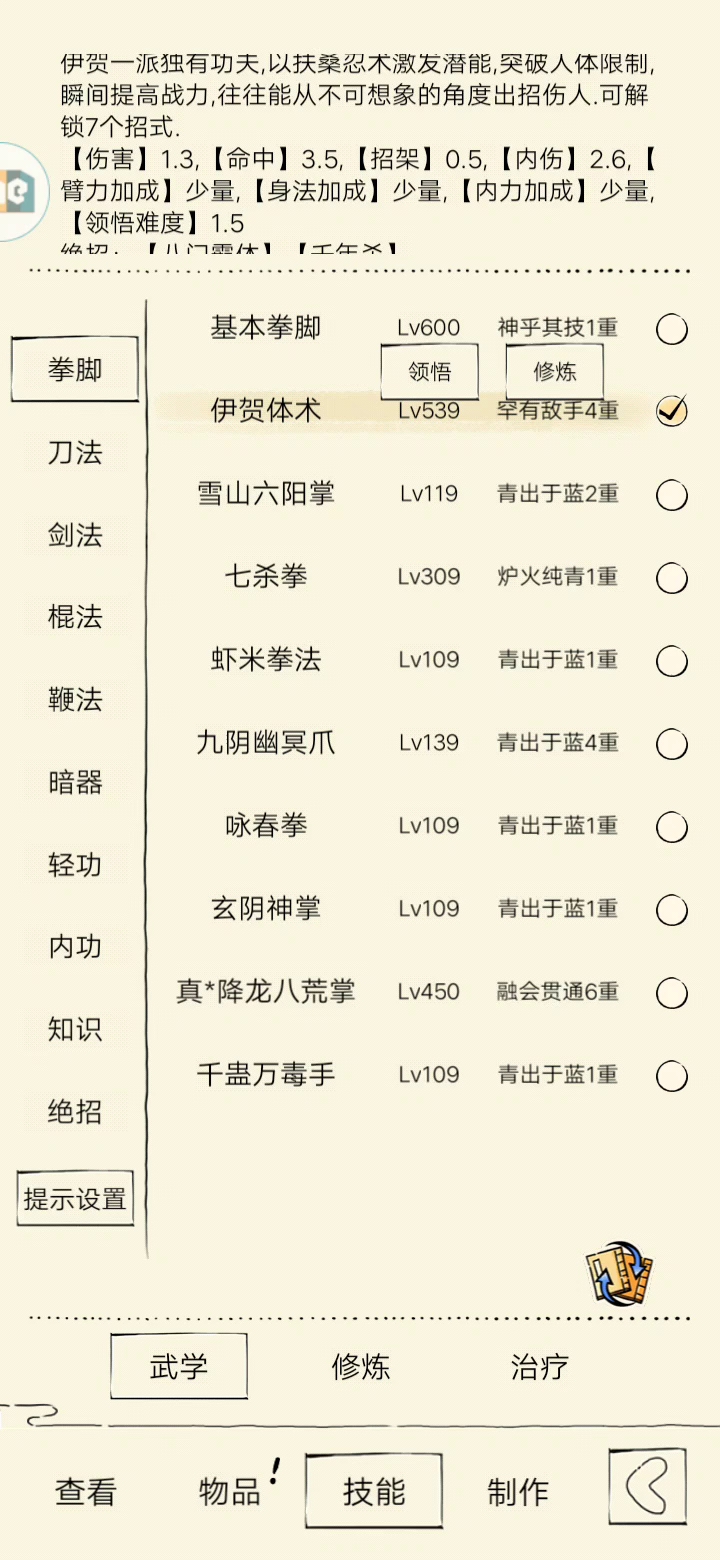Select the radio button for 基本拳脚

672,329
